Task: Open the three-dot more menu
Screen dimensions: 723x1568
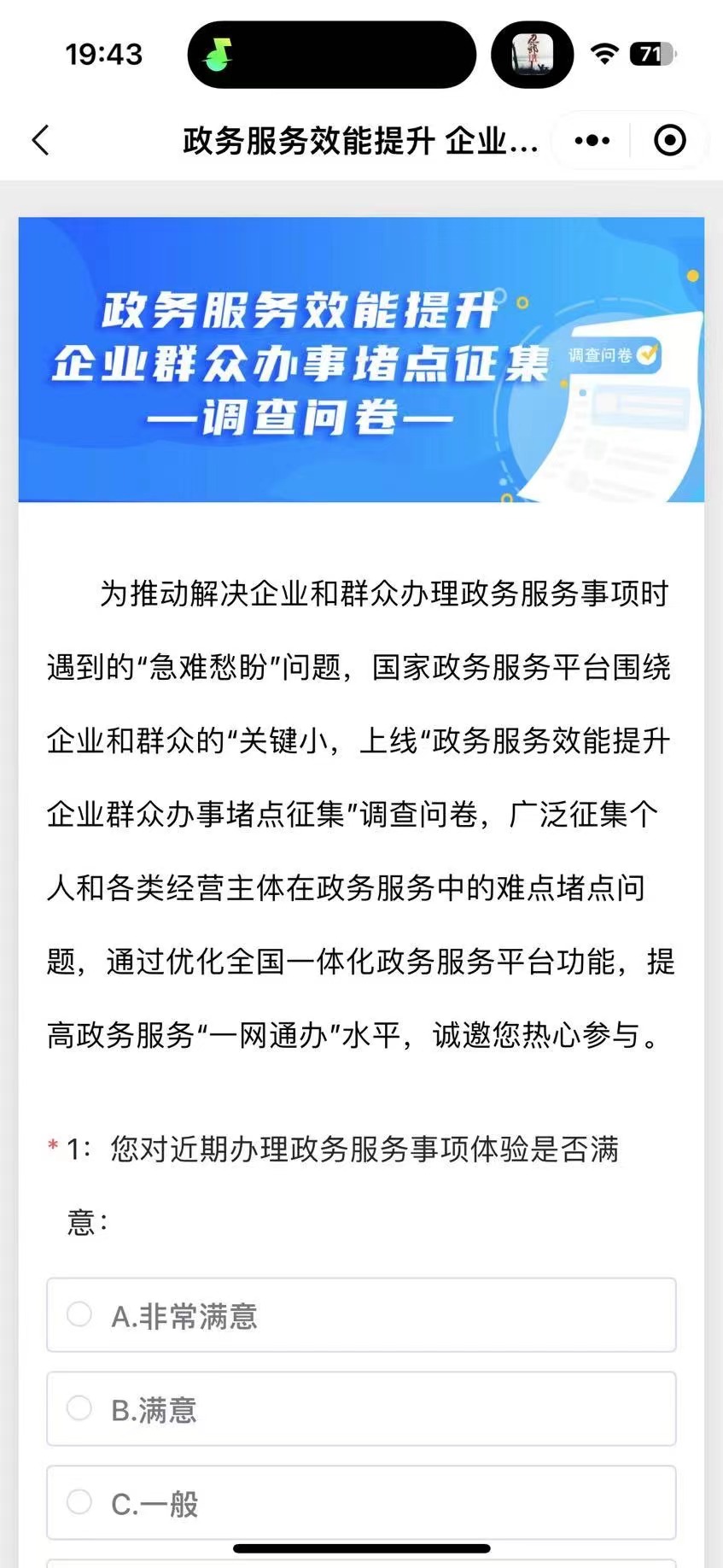Action: (592, 140)
